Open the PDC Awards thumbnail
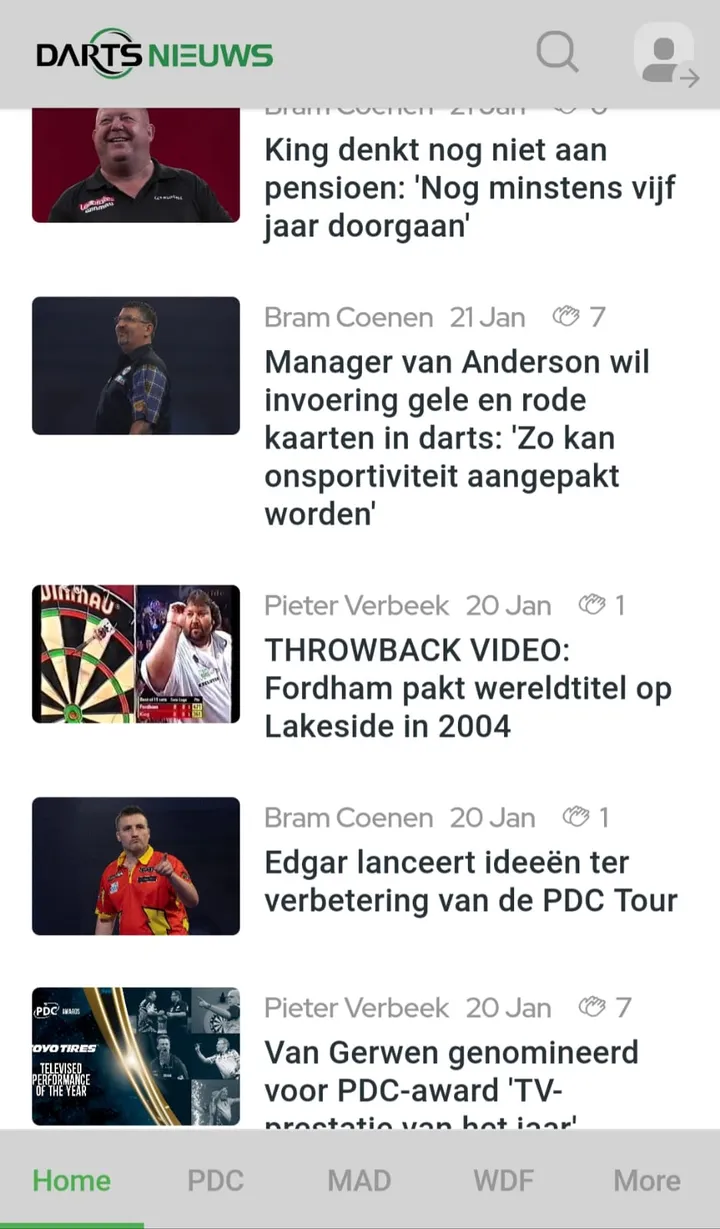This screenshot has width=720, height=1229. click(x=136, y=1056)
